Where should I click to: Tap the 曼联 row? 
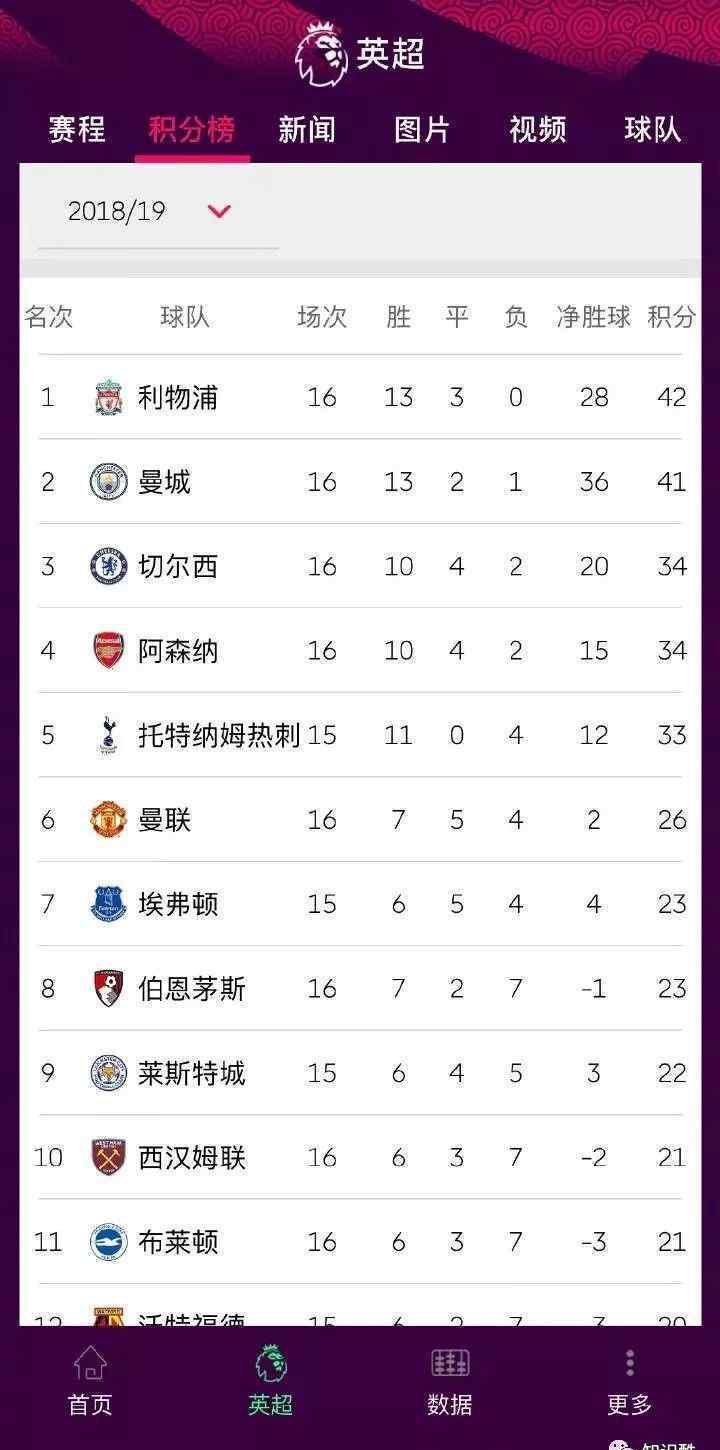[x=360, y=820]
